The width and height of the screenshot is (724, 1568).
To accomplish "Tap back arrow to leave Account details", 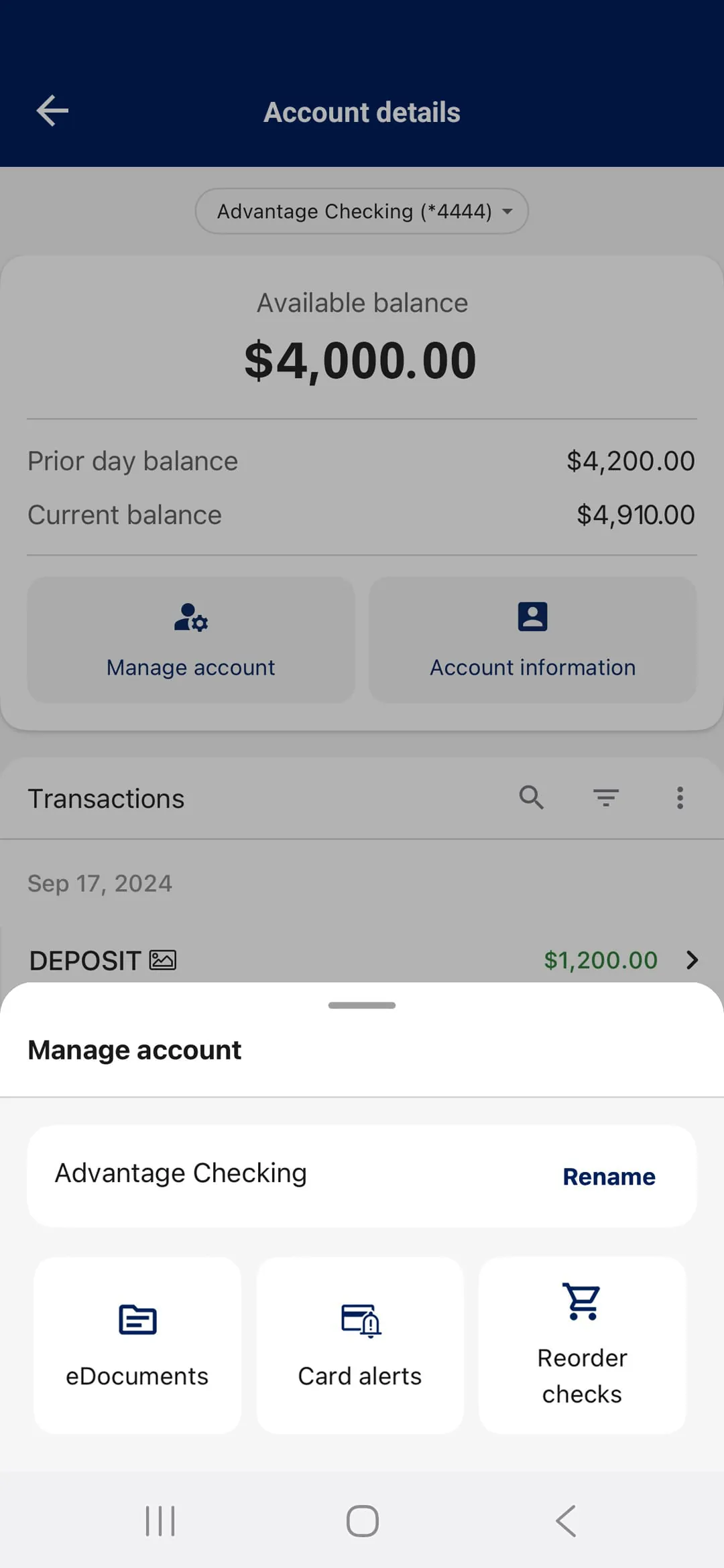I will [52, 111].
